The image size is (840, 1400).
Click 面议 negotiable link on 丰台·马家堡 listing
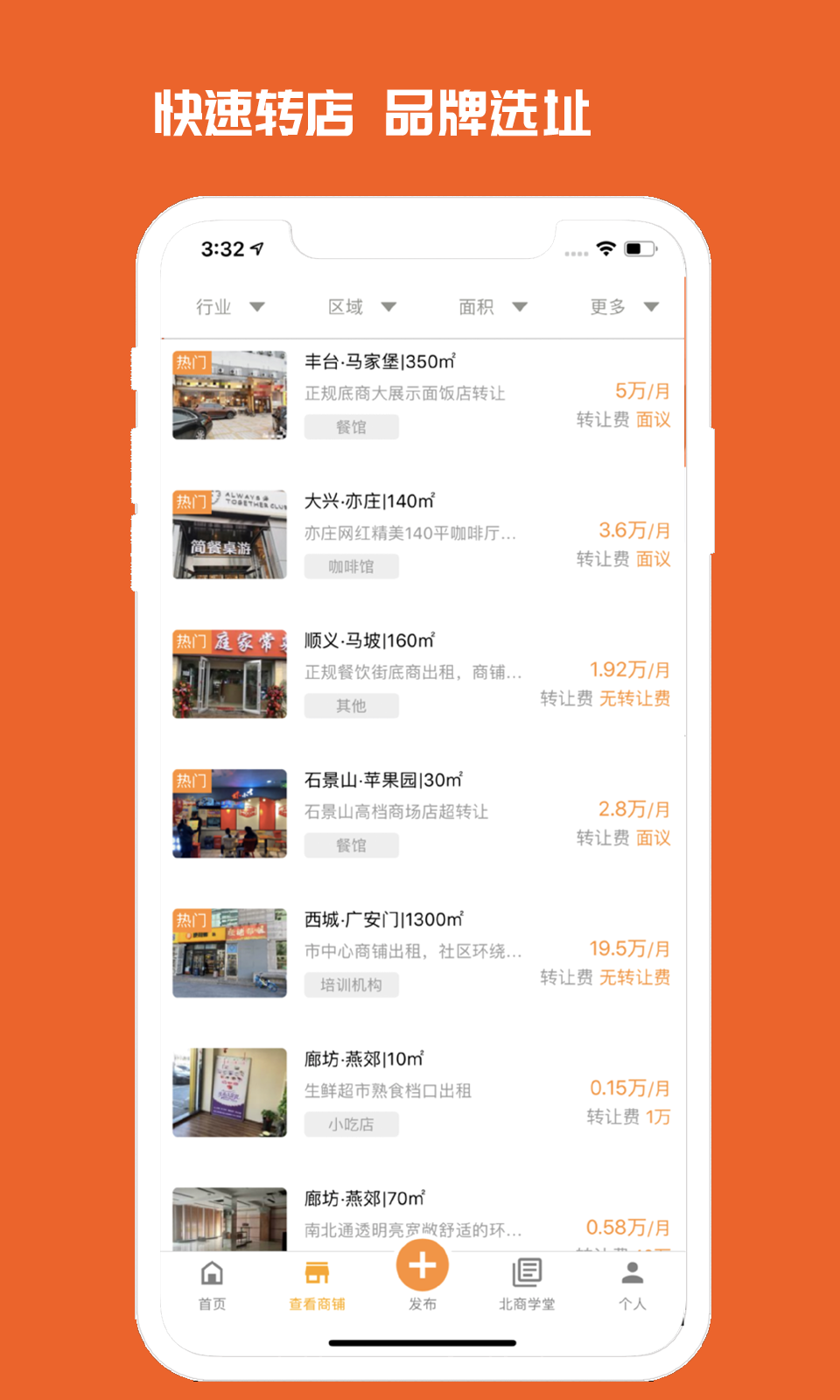[x=654, y=420]
